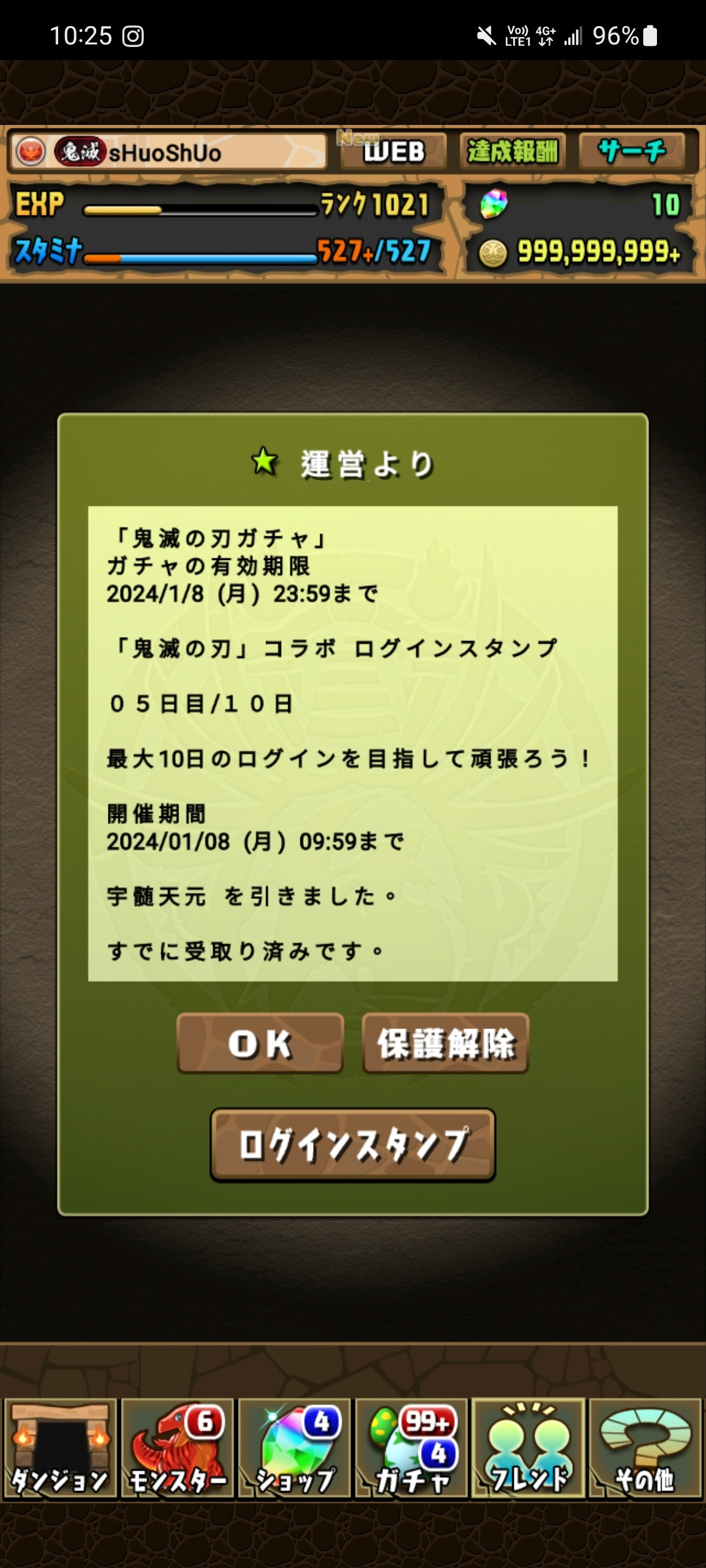Switch to the ダンジョン dungeon tab
The image size is (706, 1568).
coord(60,1448)
